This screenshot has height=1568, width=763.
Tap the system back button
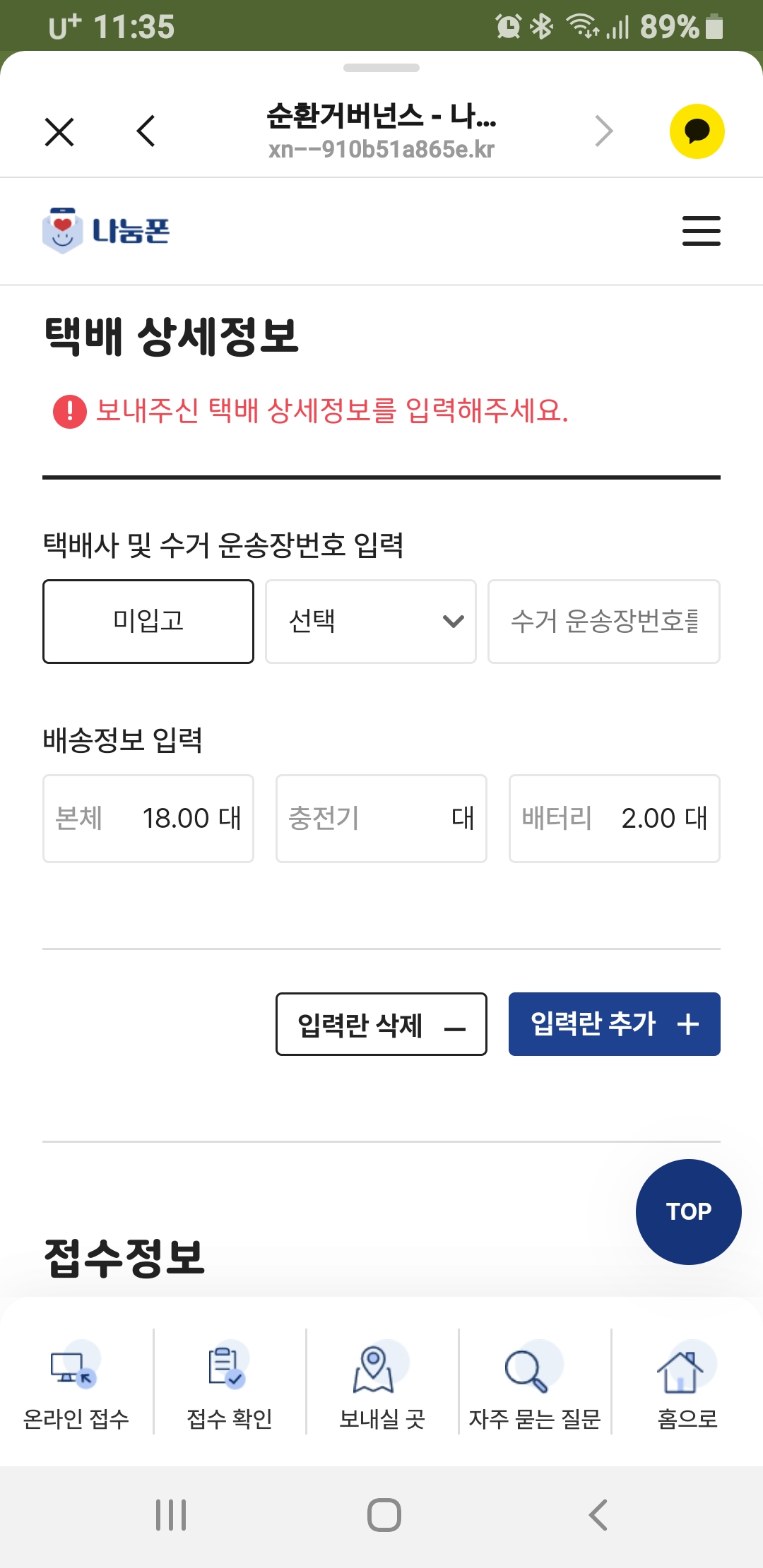598,1515
